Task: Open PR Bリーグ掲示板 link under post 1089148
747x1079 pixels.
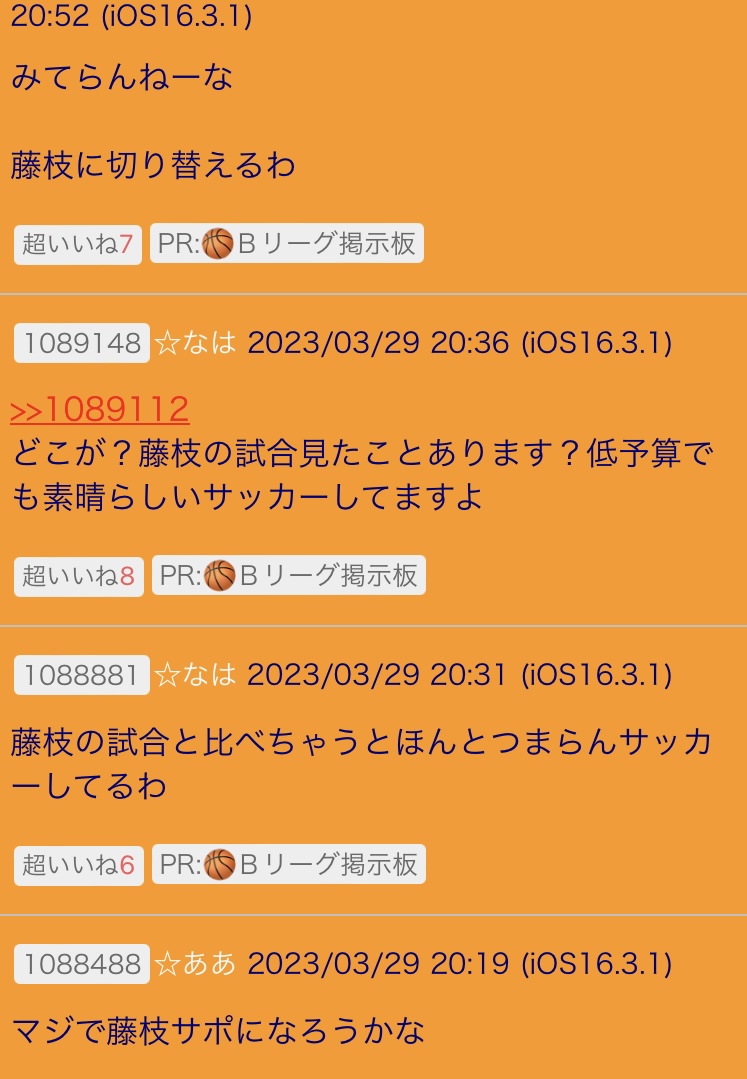Action: 289,576
